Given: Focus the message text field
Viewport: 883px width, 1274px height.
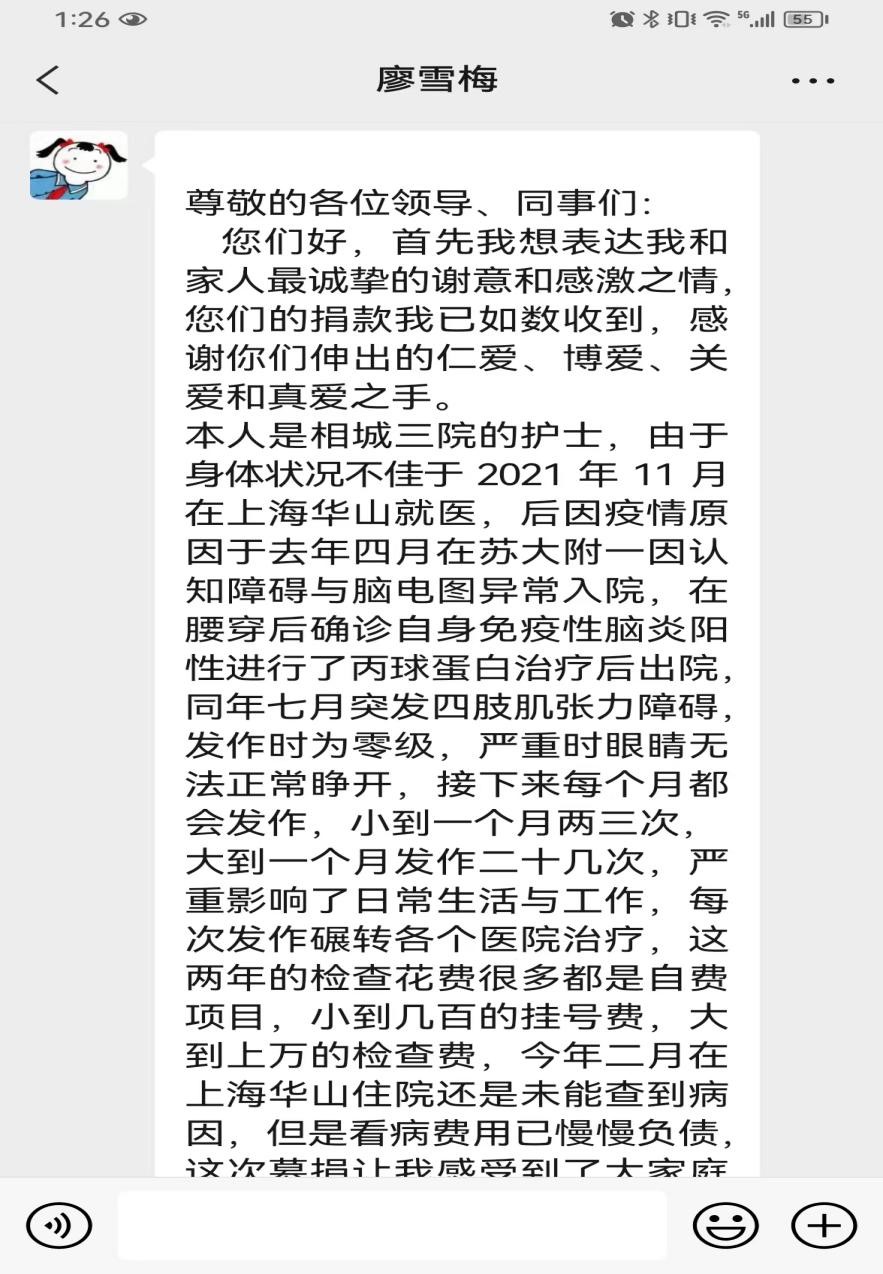Looking at the screenshot, I should click(392, 1225).
